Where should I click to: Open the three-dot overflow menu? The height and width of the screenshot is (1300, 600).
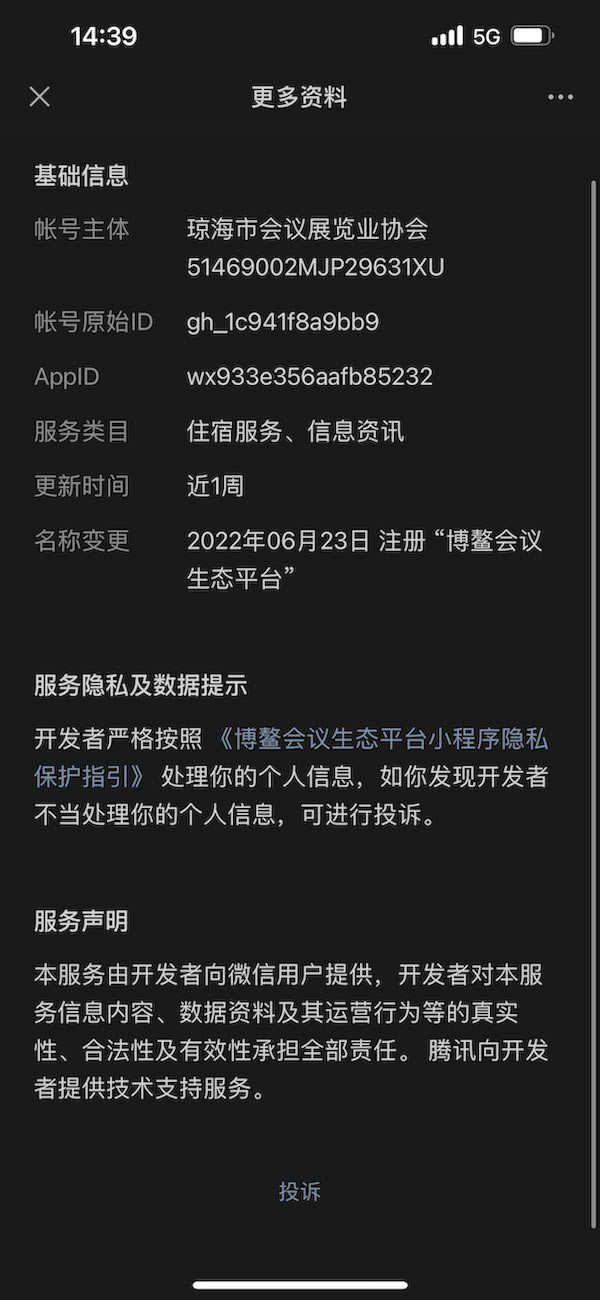(x=561, y=97)
